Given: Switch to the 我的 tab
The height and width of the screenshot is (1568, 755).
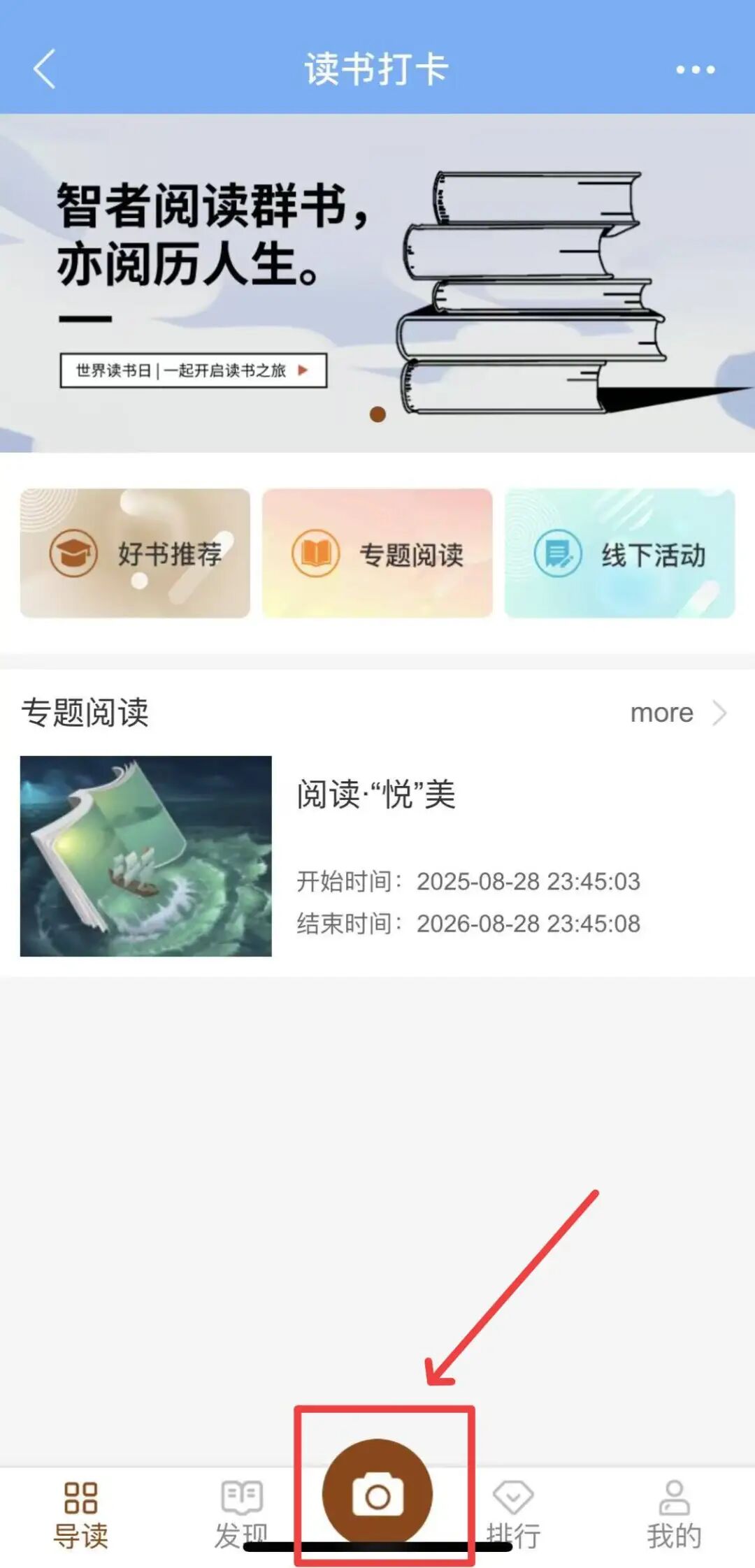Looking at the screenshot, I should tap(674, 1513).
